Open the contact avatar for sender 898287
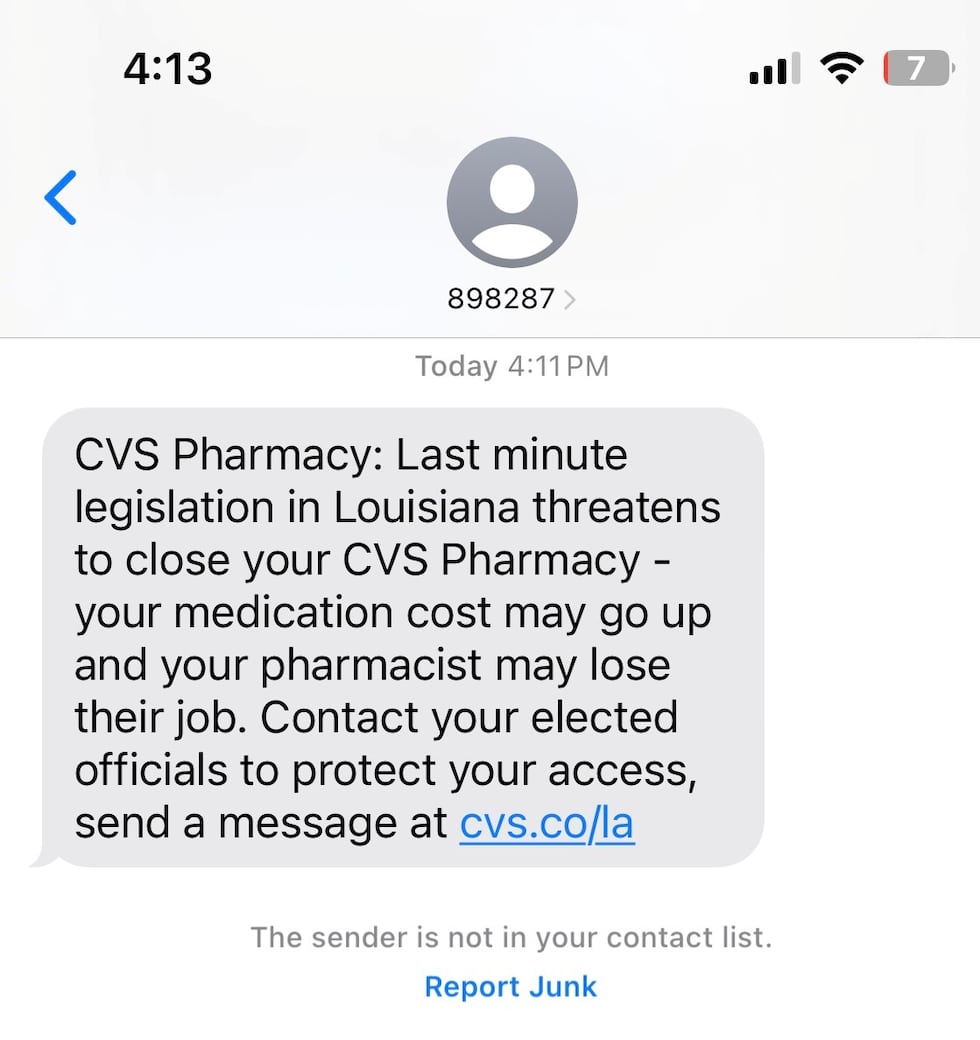The image size is (980, 1040). [511, 200]
